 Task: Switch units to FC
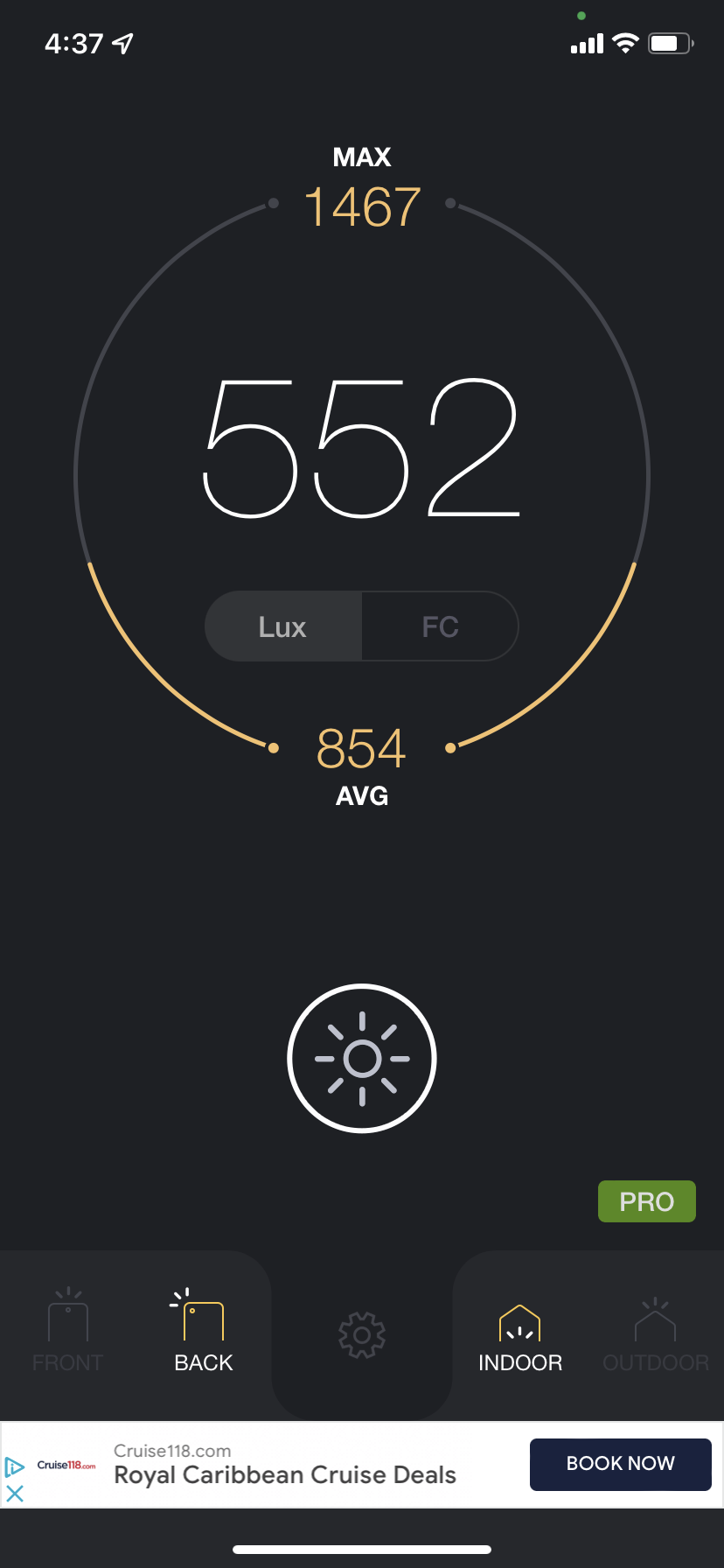coord(440,626)
